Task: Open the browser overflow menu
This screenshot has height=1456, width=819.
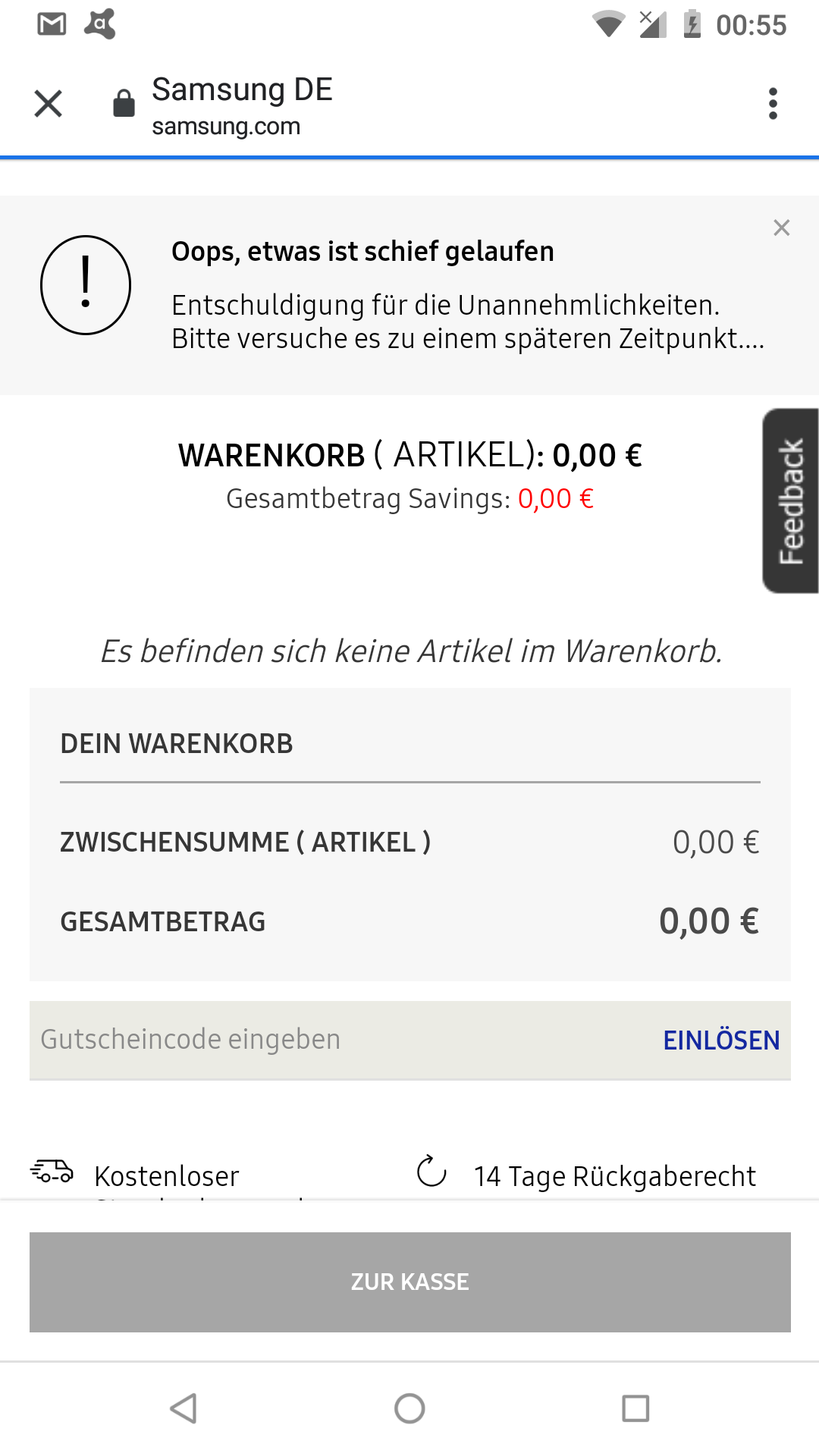Action: (773, 104)
